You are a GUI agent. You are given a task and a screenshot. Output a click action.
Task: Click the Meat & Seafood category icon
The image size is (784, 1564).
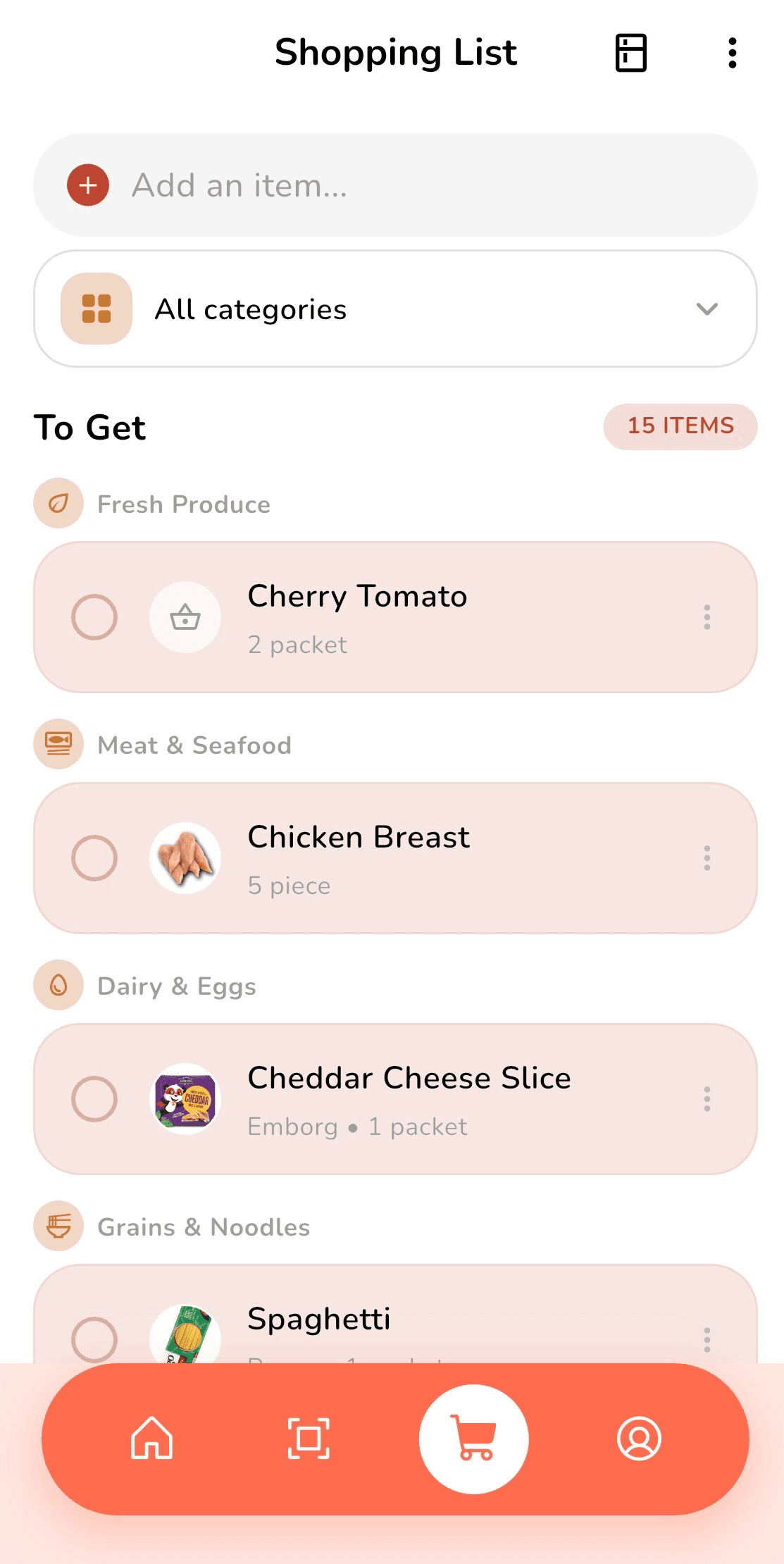(x=59, y=744)
